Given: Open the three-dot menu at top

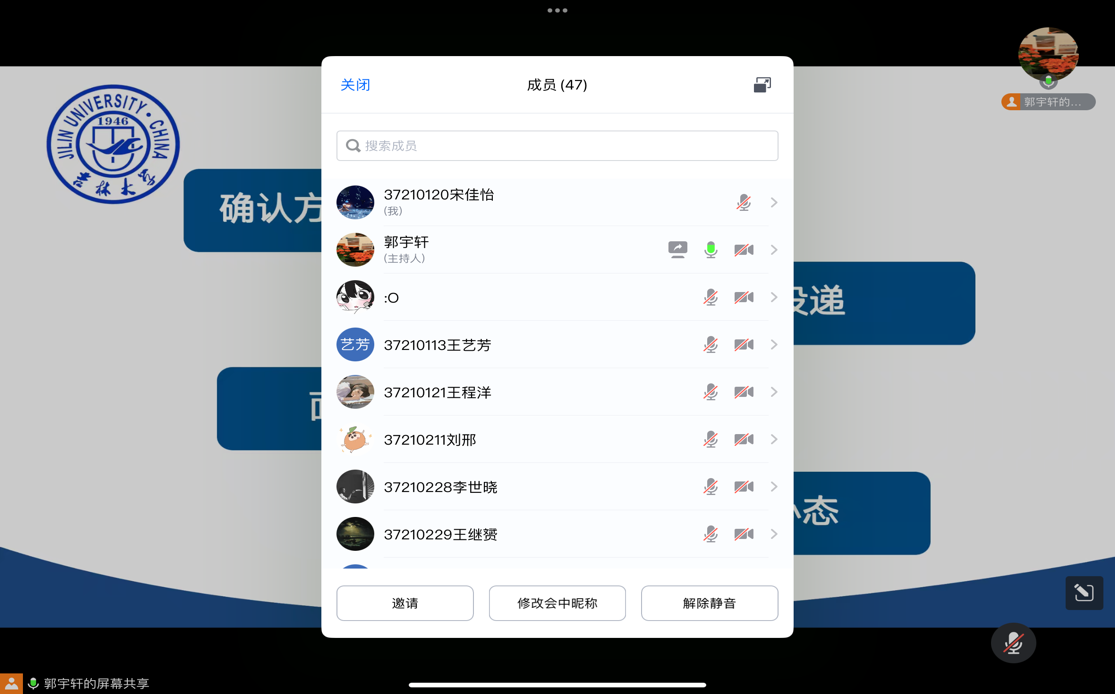Looking at the screenshot, I should point(557,10).
